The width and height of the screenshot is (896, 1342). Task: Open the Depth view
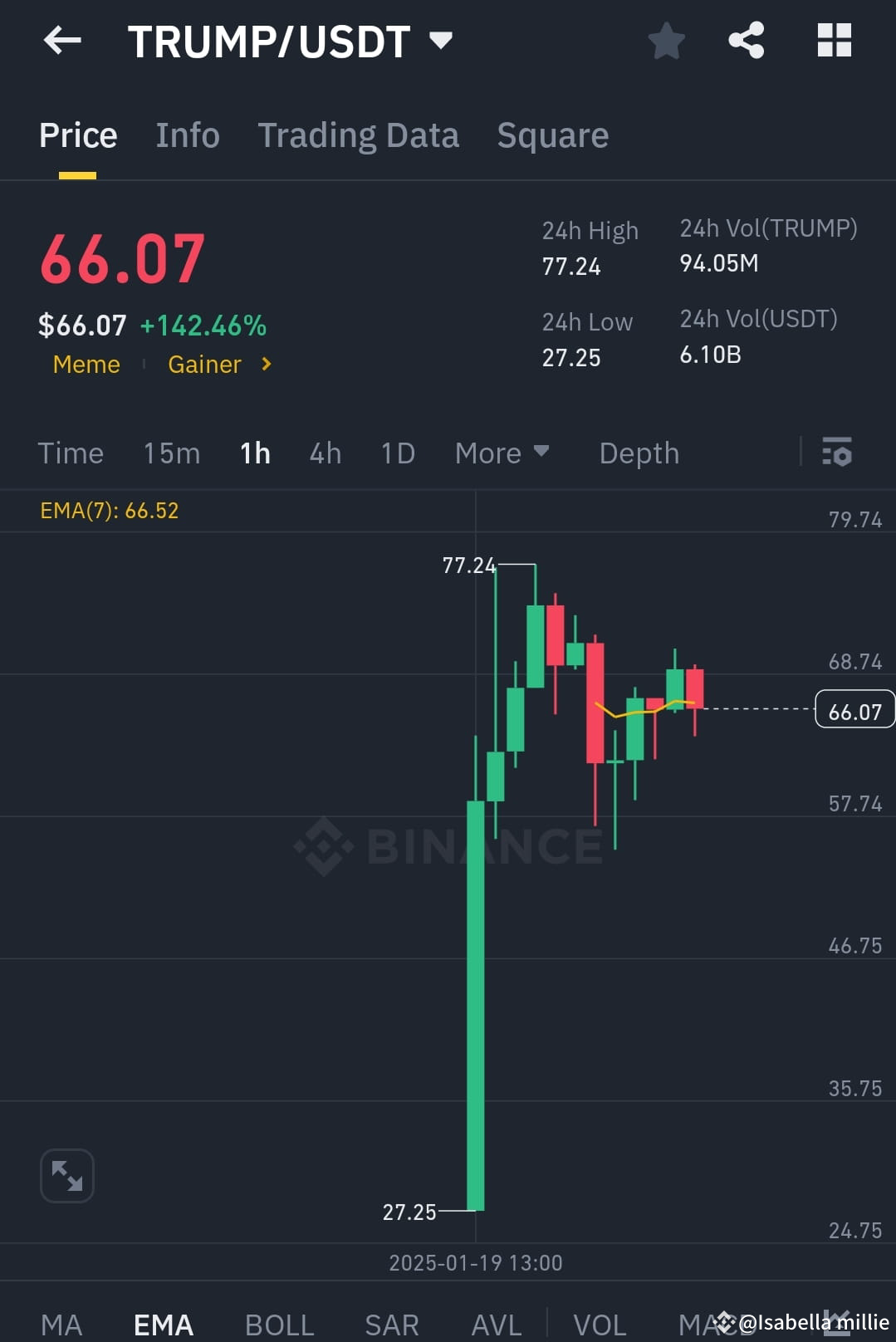638,453
